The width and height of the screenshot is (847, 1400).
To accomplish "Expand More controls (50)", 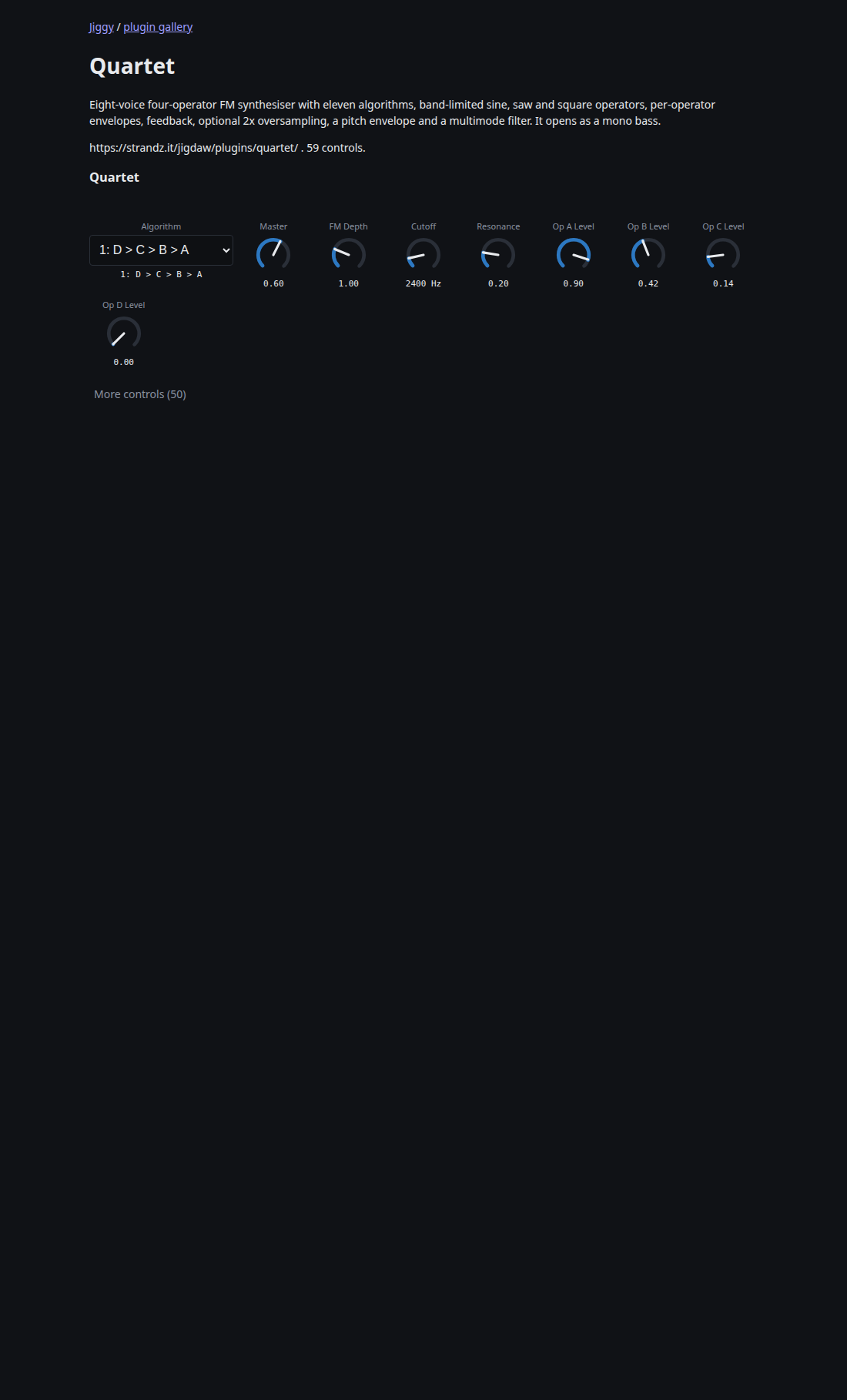I will point(140,394).
